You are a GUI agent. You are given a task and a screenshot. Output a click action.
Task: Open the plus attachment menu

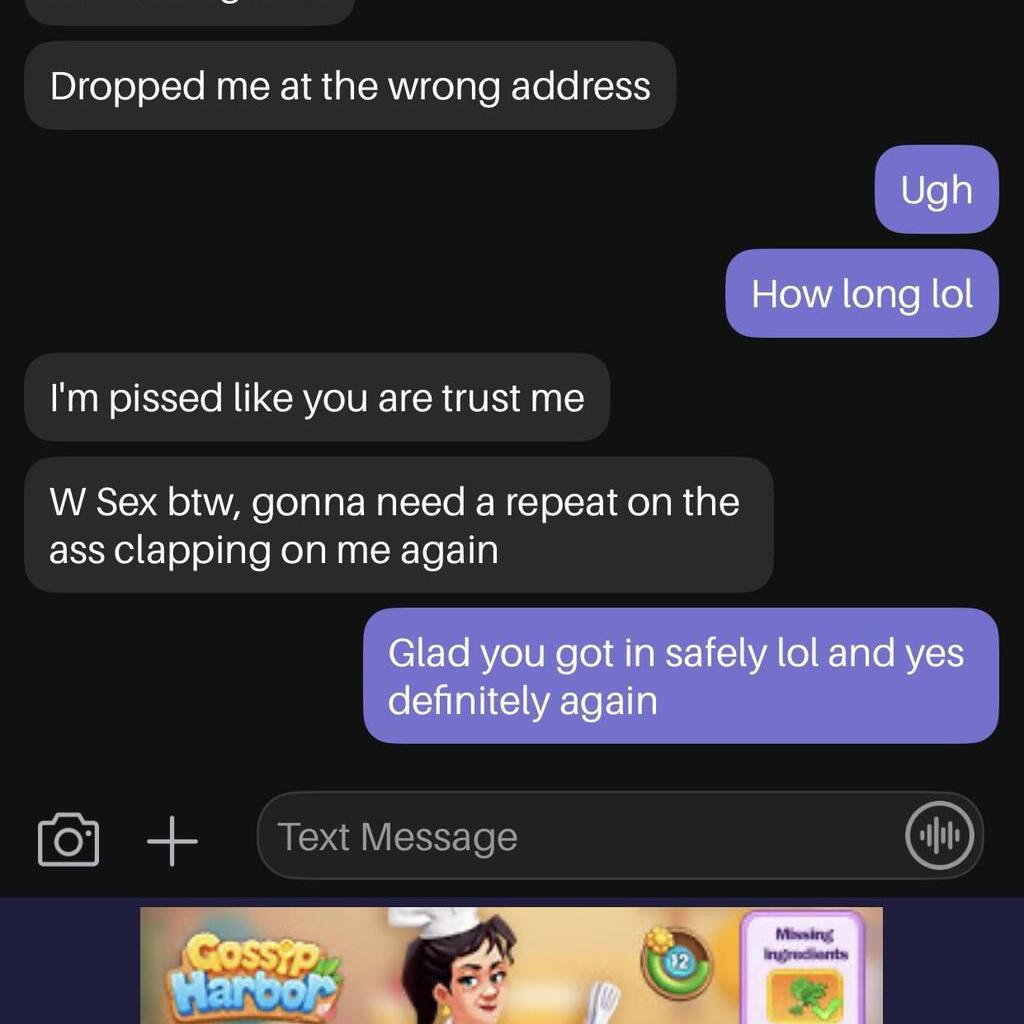point(172,838)
